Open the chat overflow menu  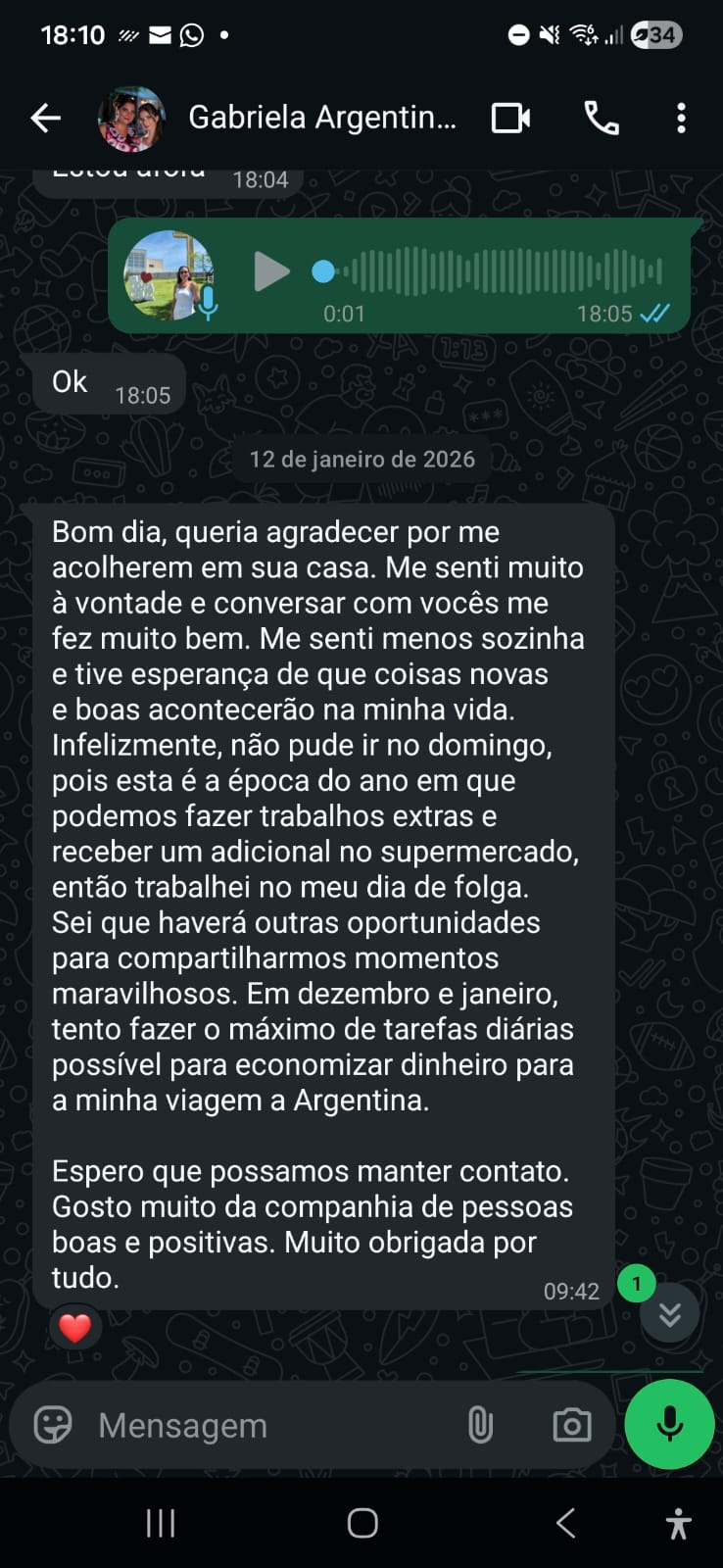681,119
